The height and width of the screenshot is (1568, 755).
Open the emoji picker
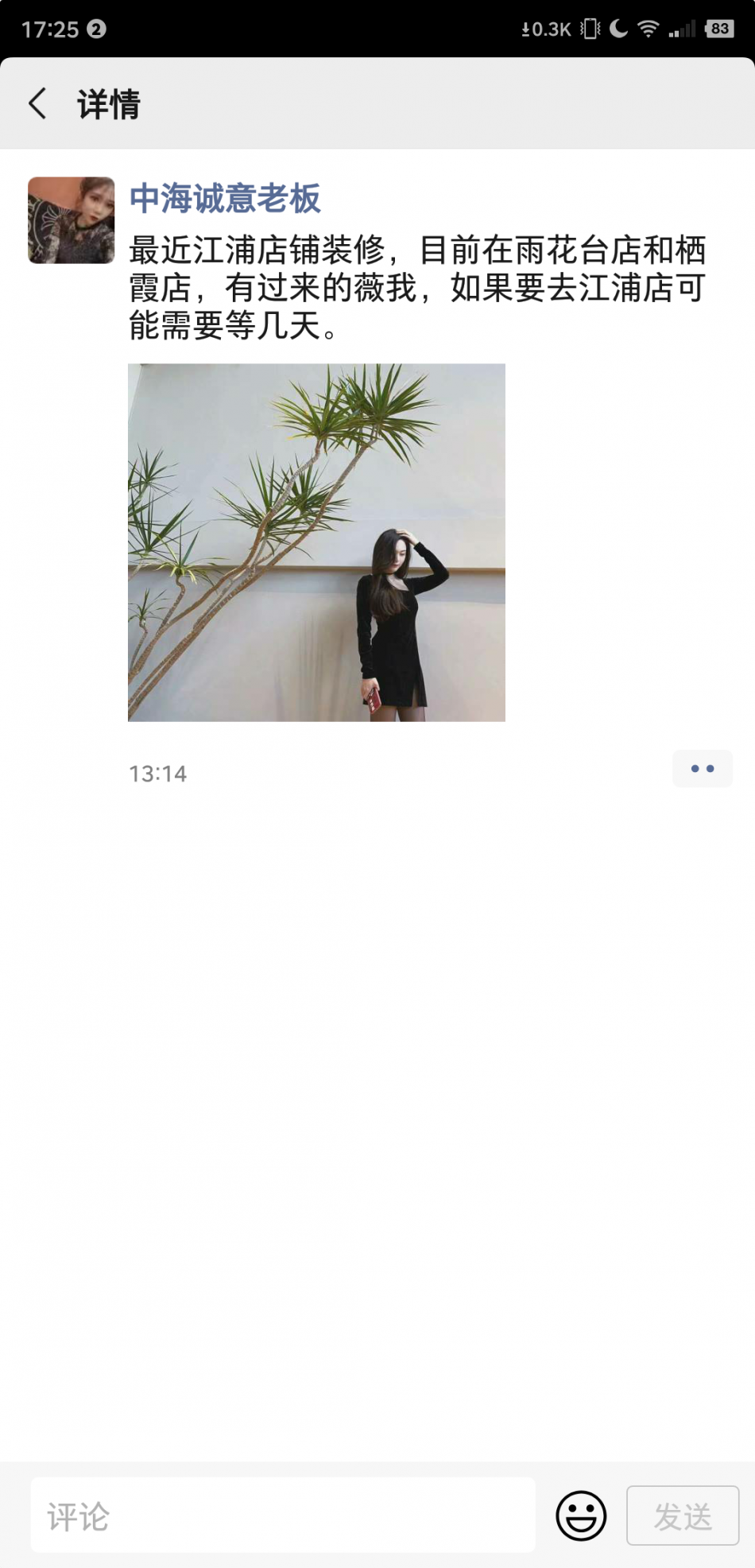click(581, 1516)
